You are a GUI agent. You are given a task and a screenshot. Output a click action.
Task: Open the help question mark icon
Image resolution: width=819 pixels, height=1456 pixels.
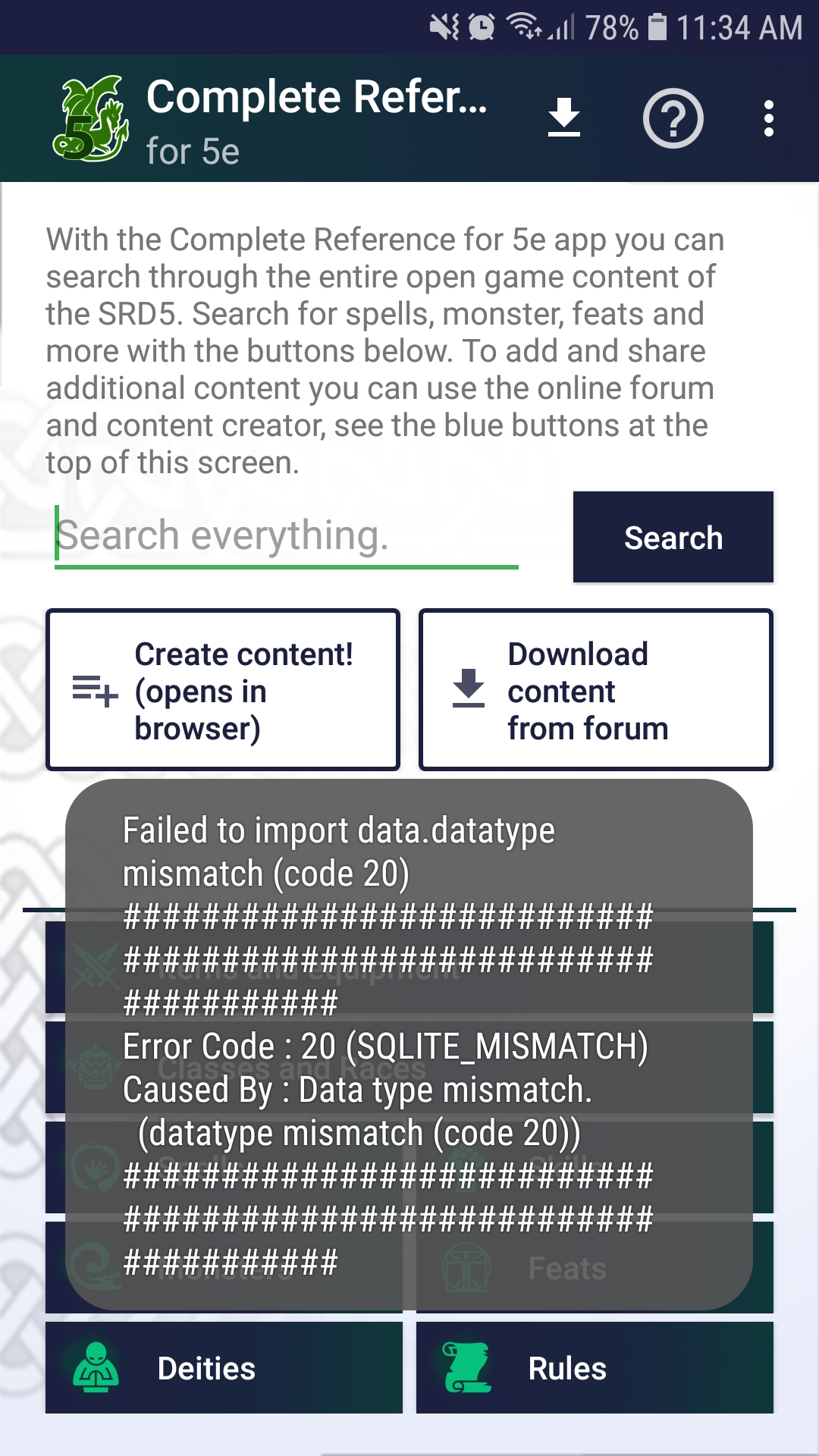(673, 118)
